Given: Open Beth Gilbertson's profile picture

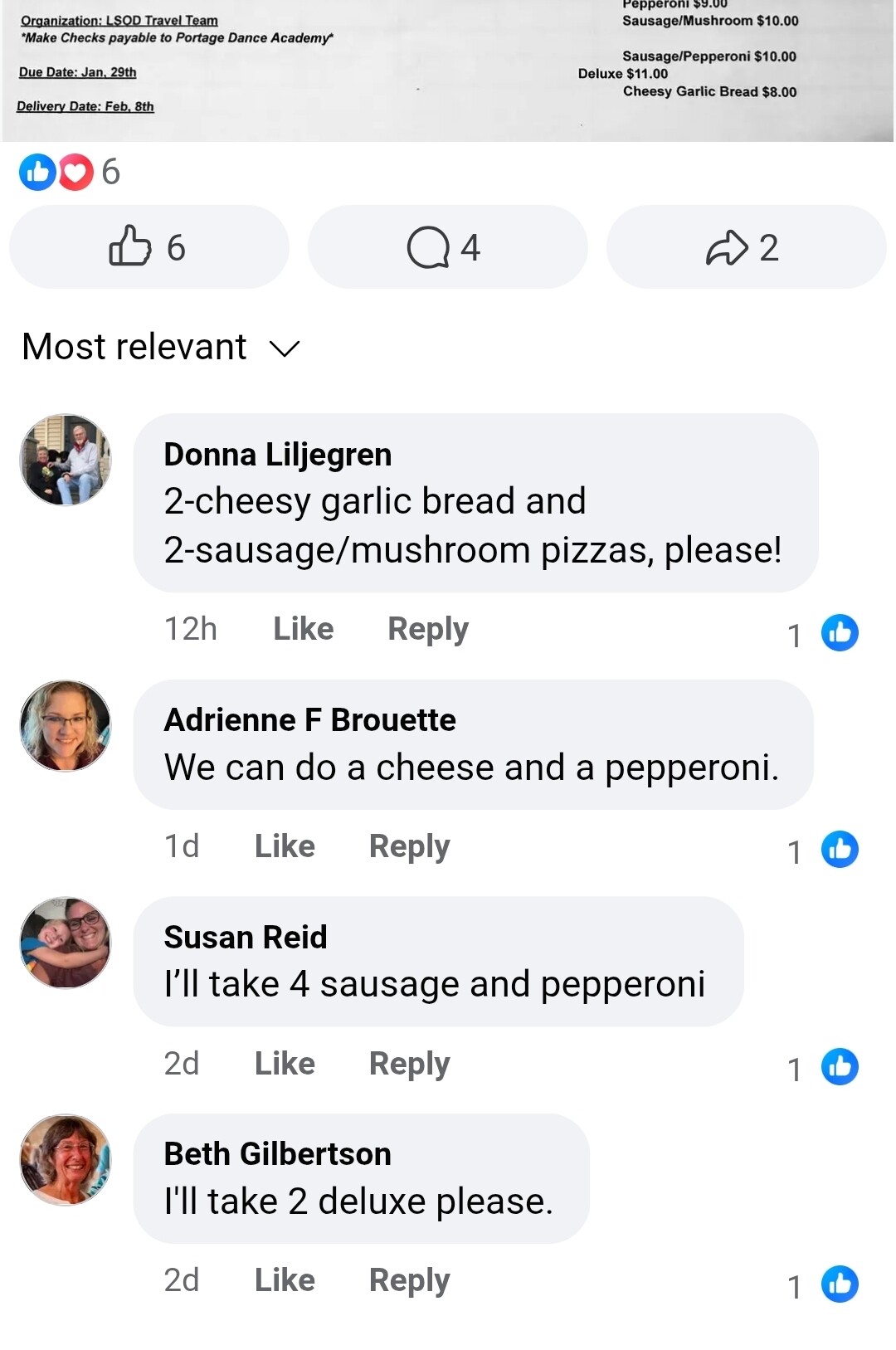Looking at the screenshot, I should pos(66,1160).
